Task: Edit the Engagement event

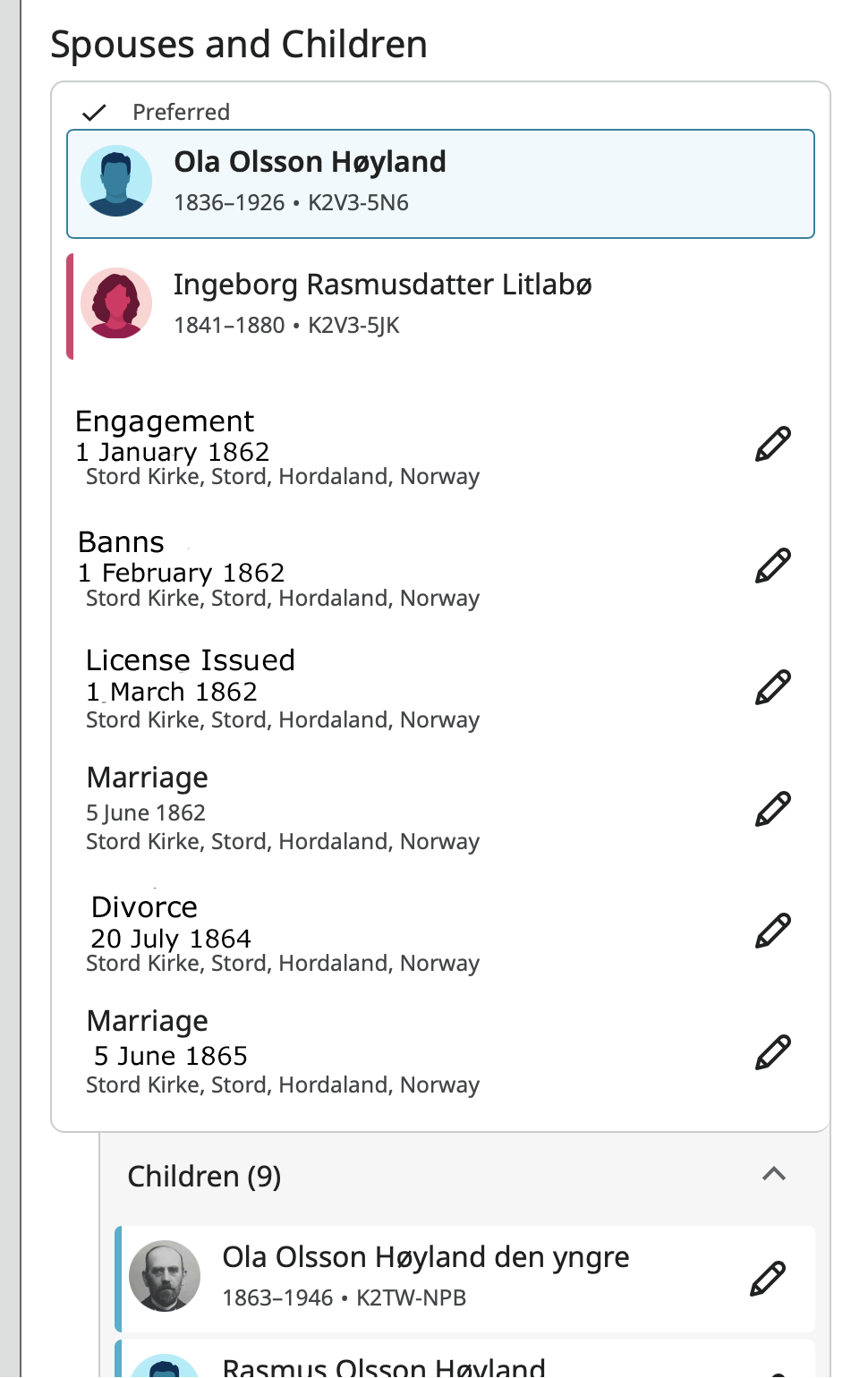Action: 773,444
